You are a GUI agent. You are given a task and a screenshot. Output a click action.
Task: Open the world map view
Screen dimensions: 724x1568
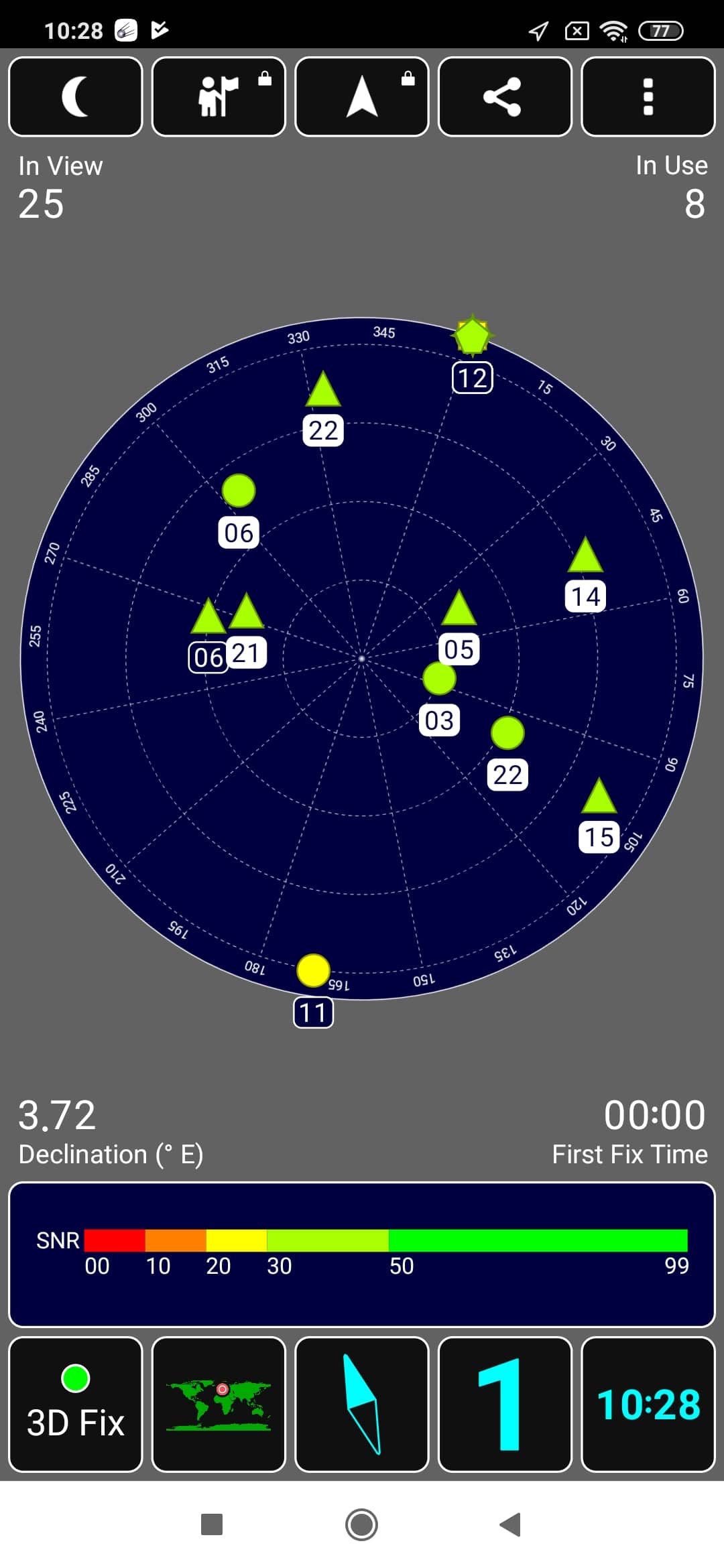click(219, 1404)
